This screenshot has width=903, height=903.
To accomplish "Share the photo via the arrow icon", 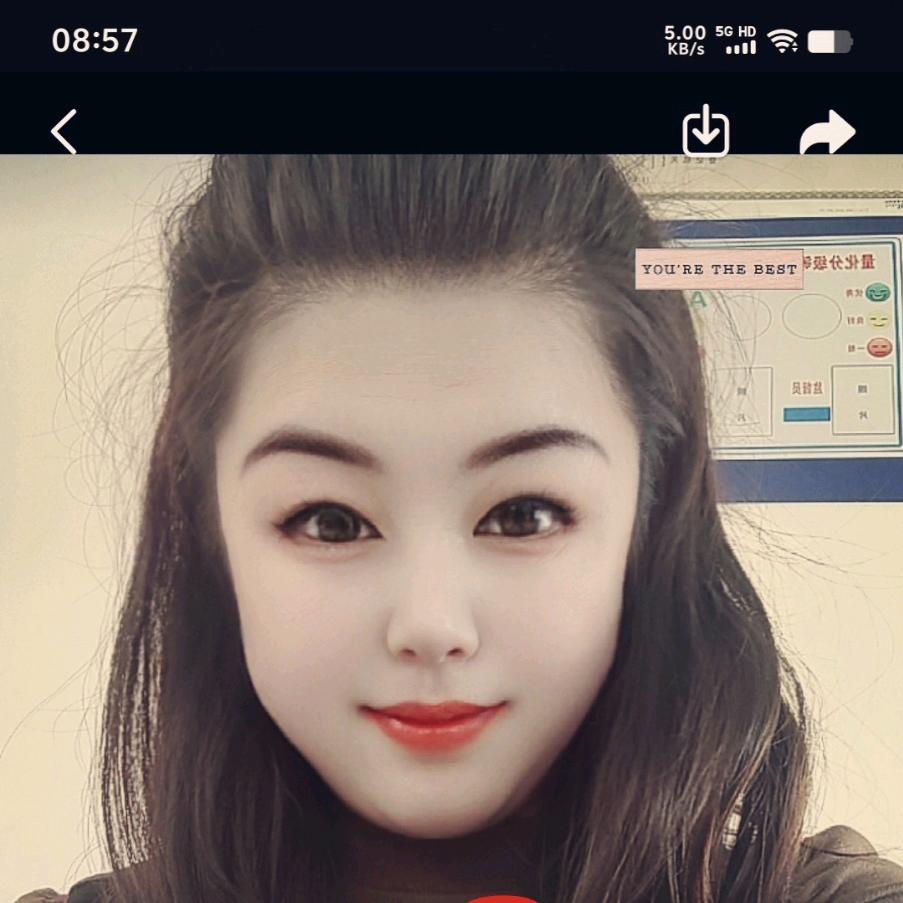I will tap(828, 133).
